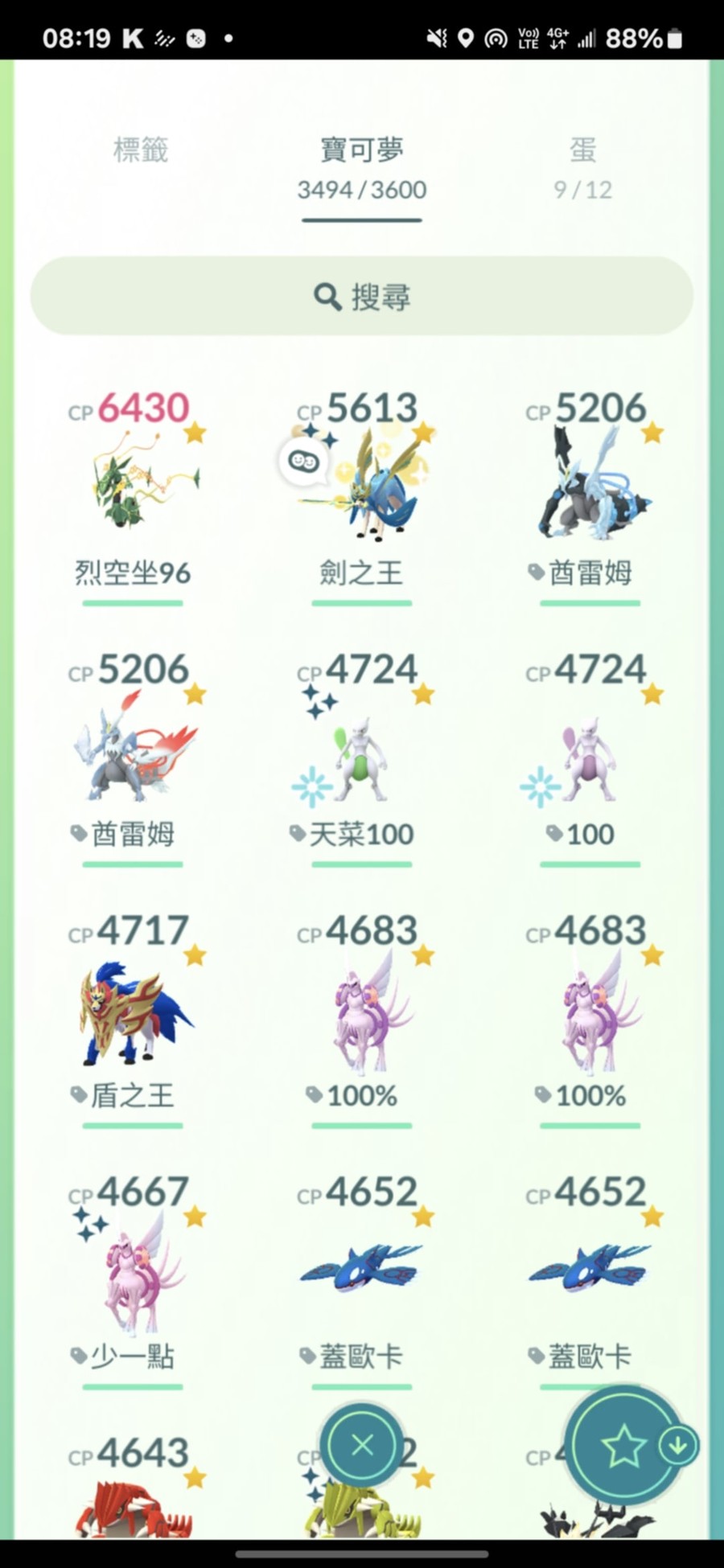Open the 搜尋 search field

click(361, 296)
